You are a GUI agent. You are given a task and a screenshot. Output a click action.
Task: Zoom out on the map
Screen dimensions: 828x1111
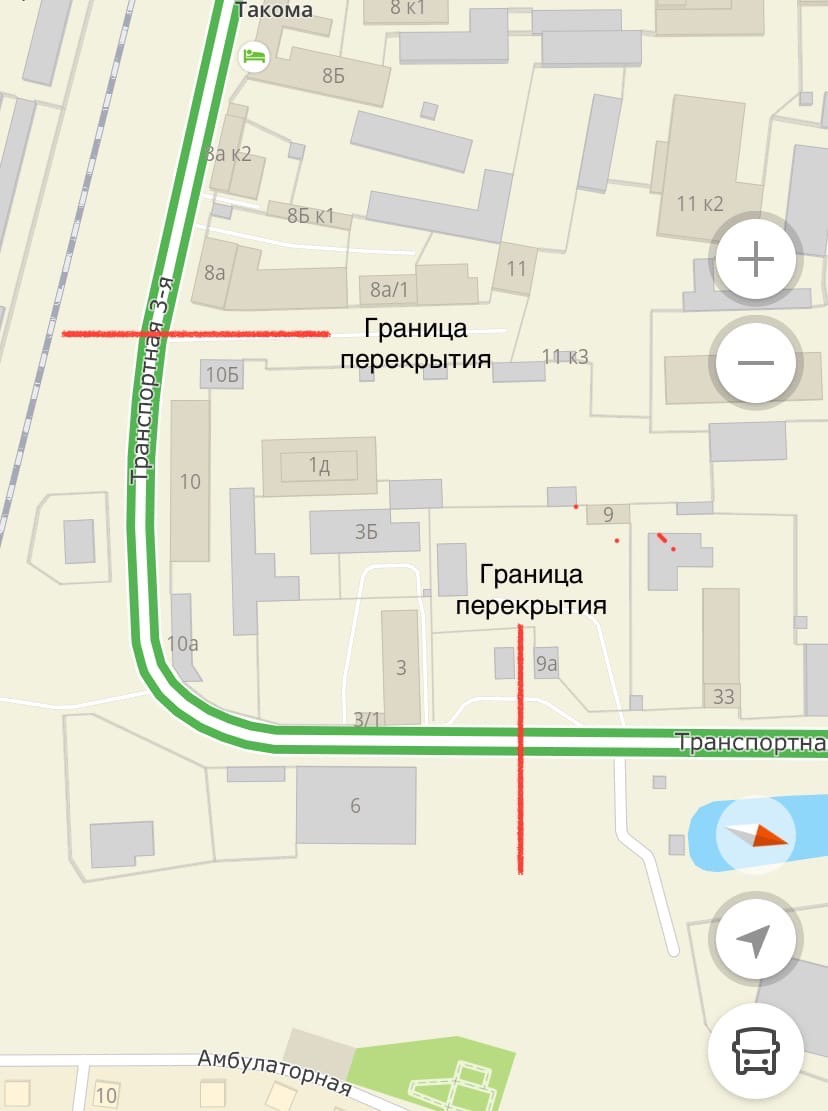(756, 362)
